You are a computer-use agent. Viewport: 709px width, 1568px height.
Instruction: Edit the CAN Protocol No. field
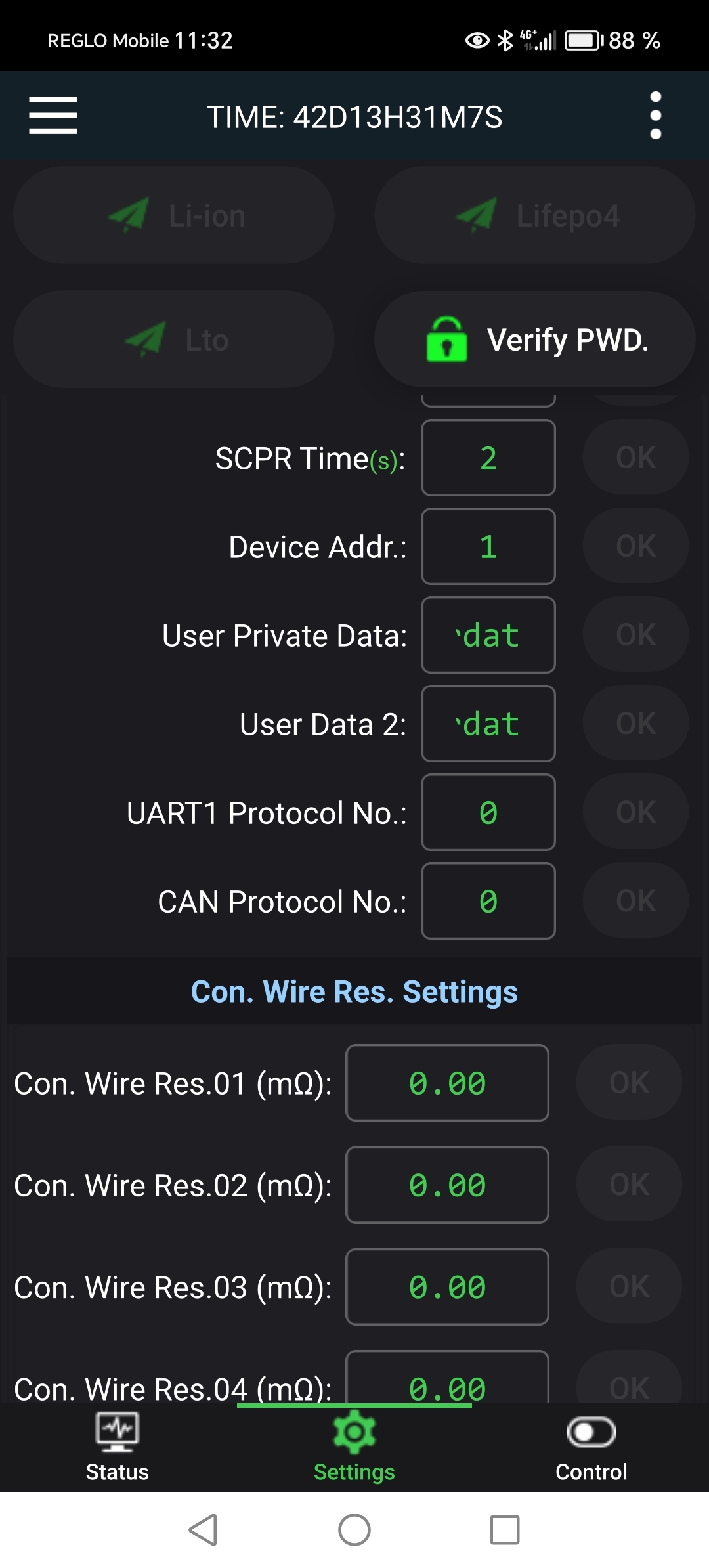pos(488,901)
